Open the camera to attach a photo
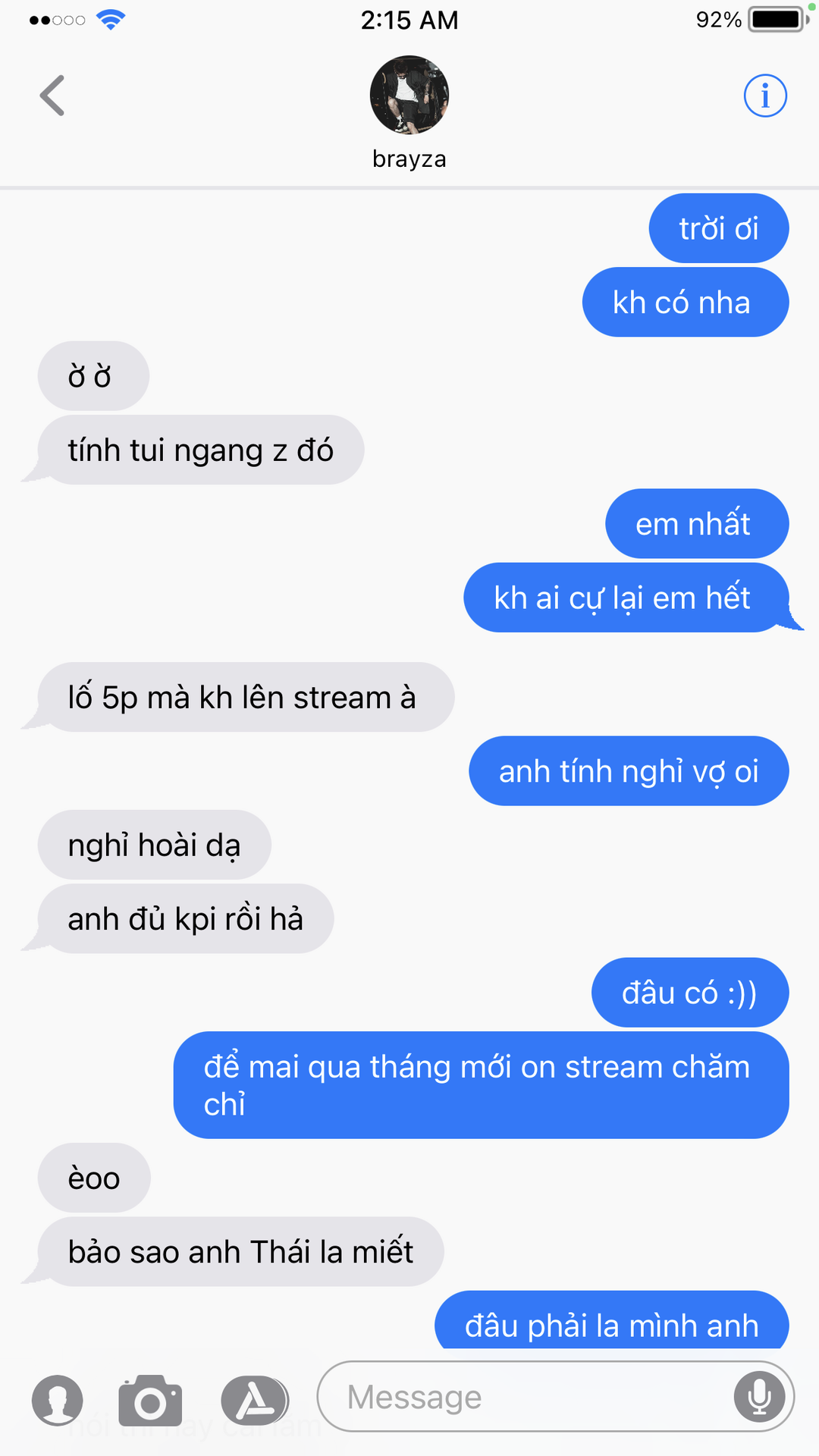The image size is (819, 1456). [x=150, y=1400]
